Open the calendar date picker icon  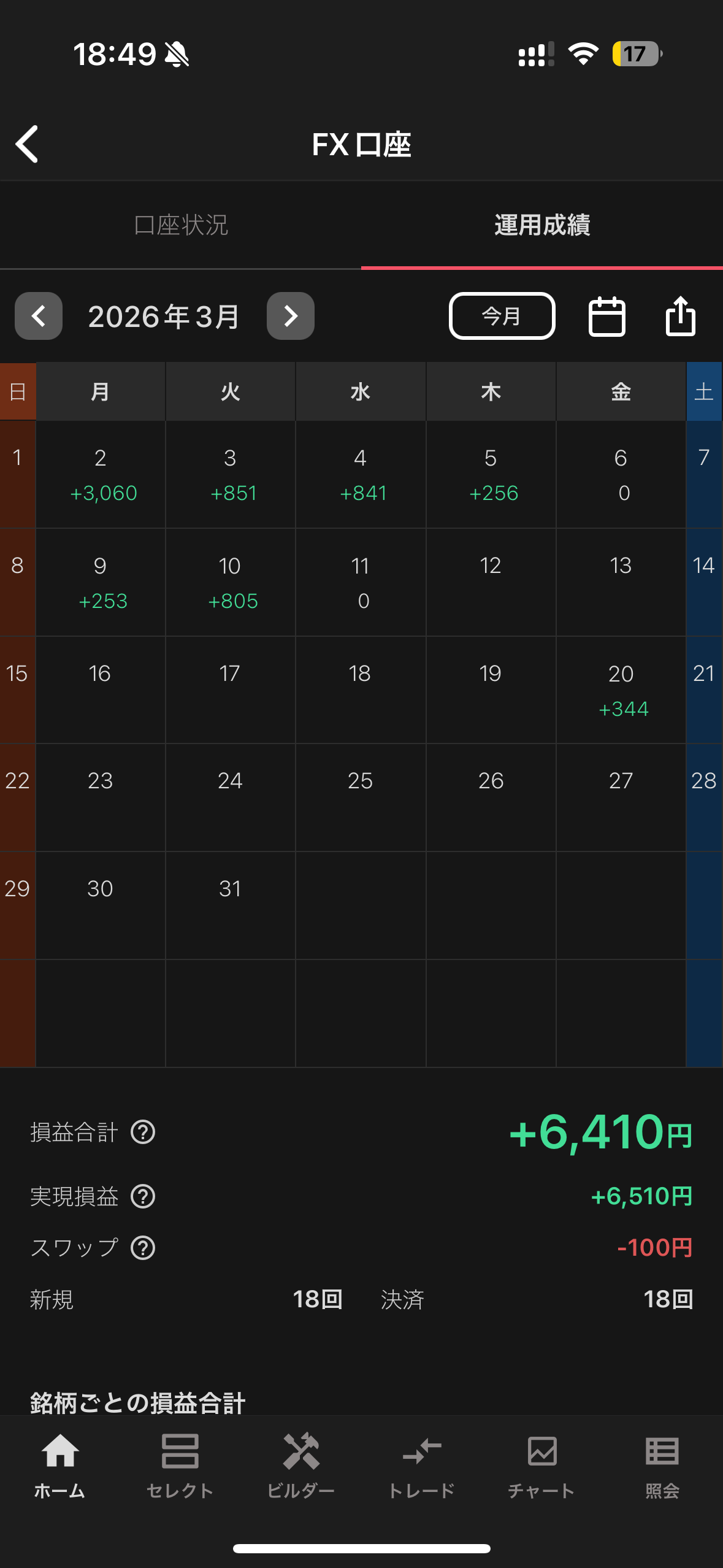[x=606, y=316]
